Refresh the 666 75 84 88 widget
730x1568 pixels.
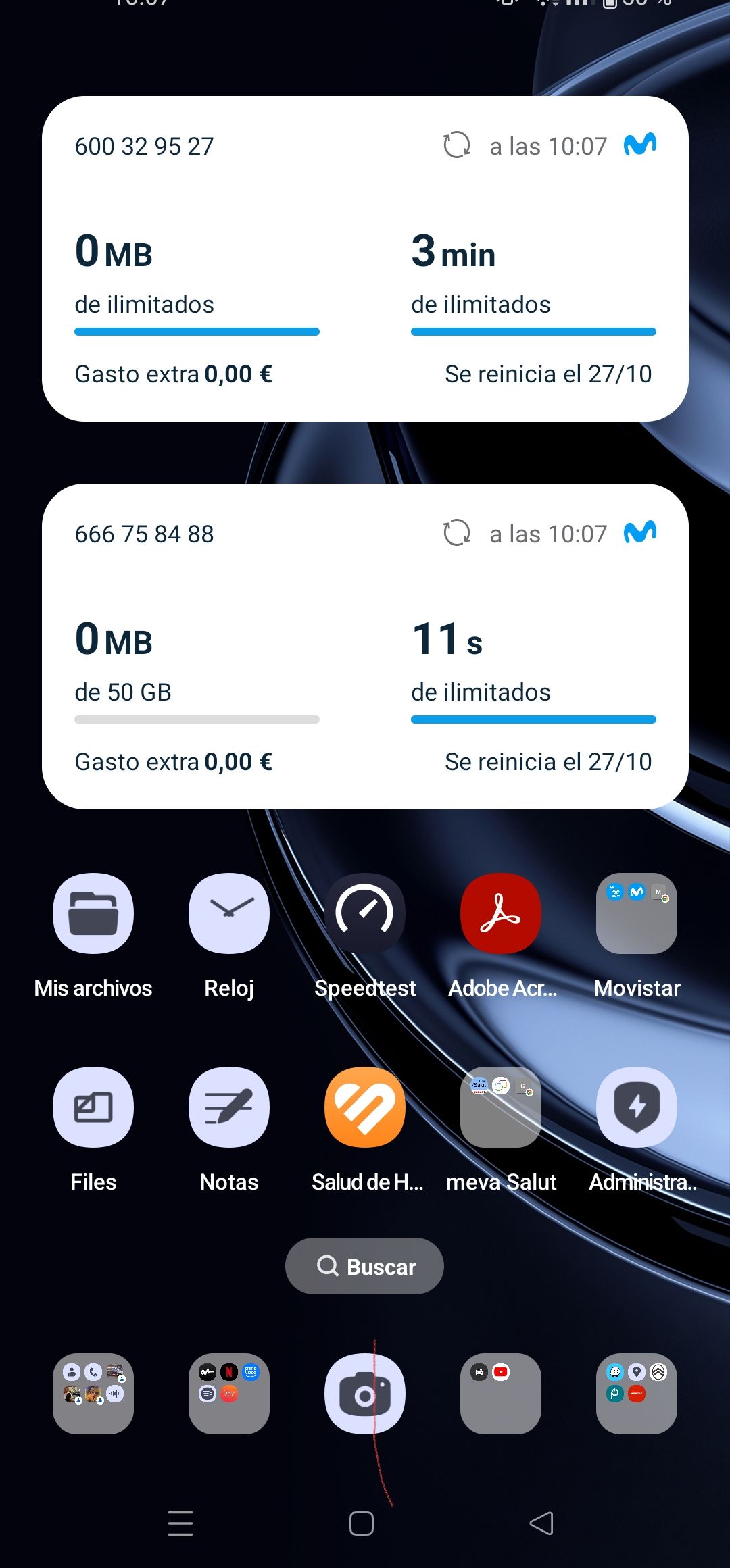point(456,533)
